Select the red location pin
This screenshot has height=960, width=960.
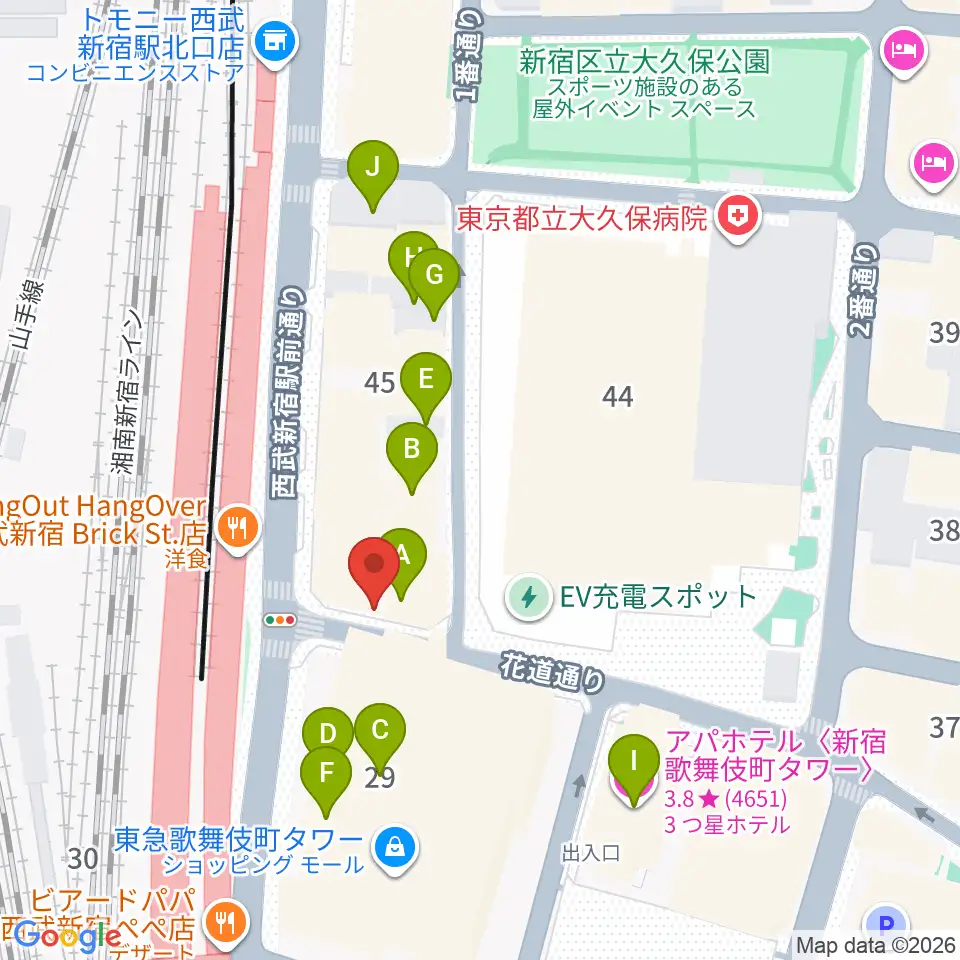374,571
